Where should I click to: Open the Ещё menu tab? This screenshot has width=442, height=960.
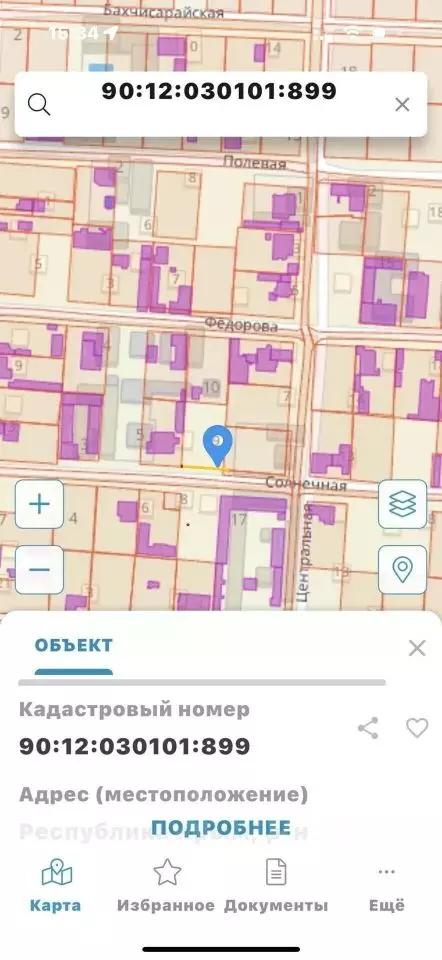point(386,885)
